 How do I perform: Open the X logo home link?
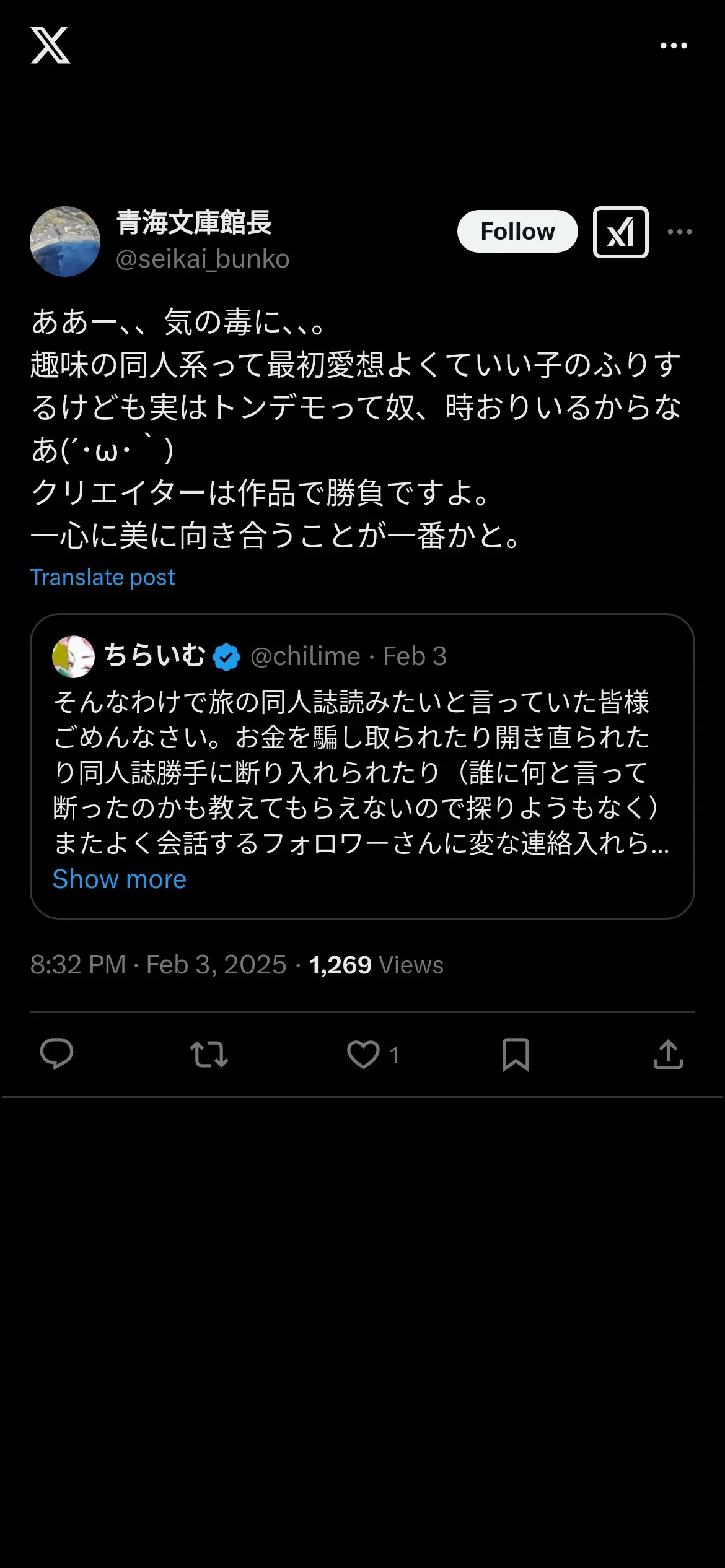tap(50, 45)
